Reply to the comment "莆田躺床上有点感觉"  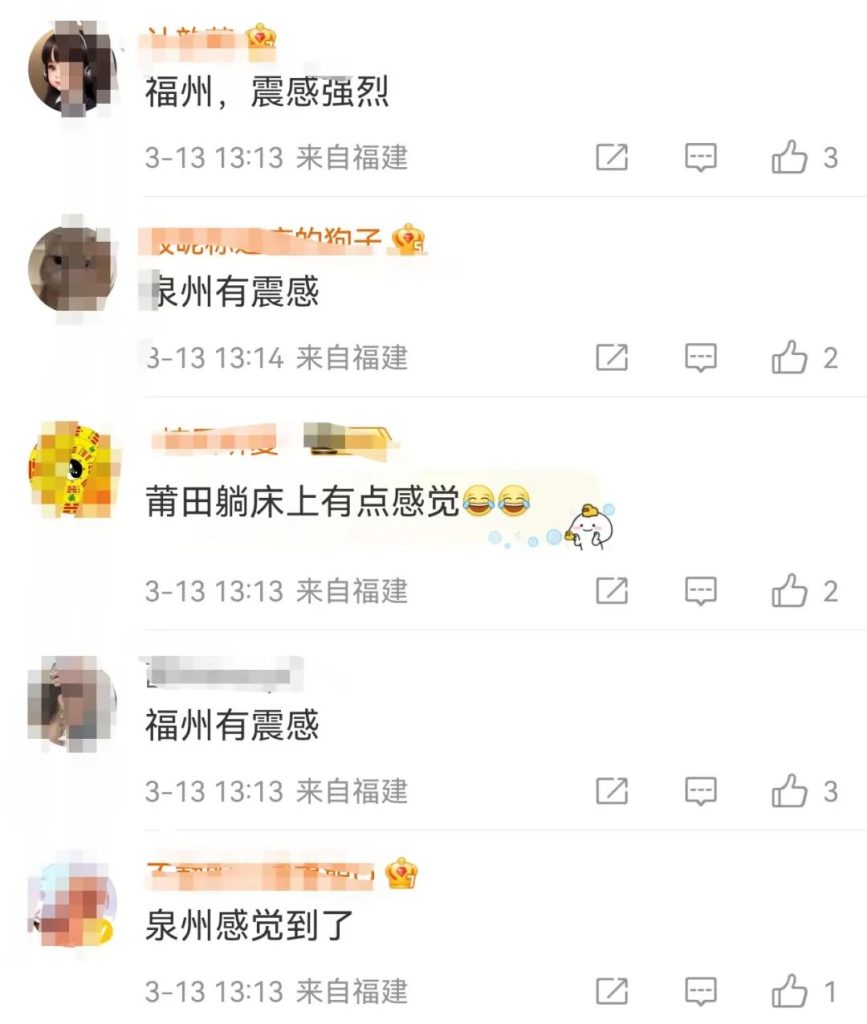[x=701, y=591]
